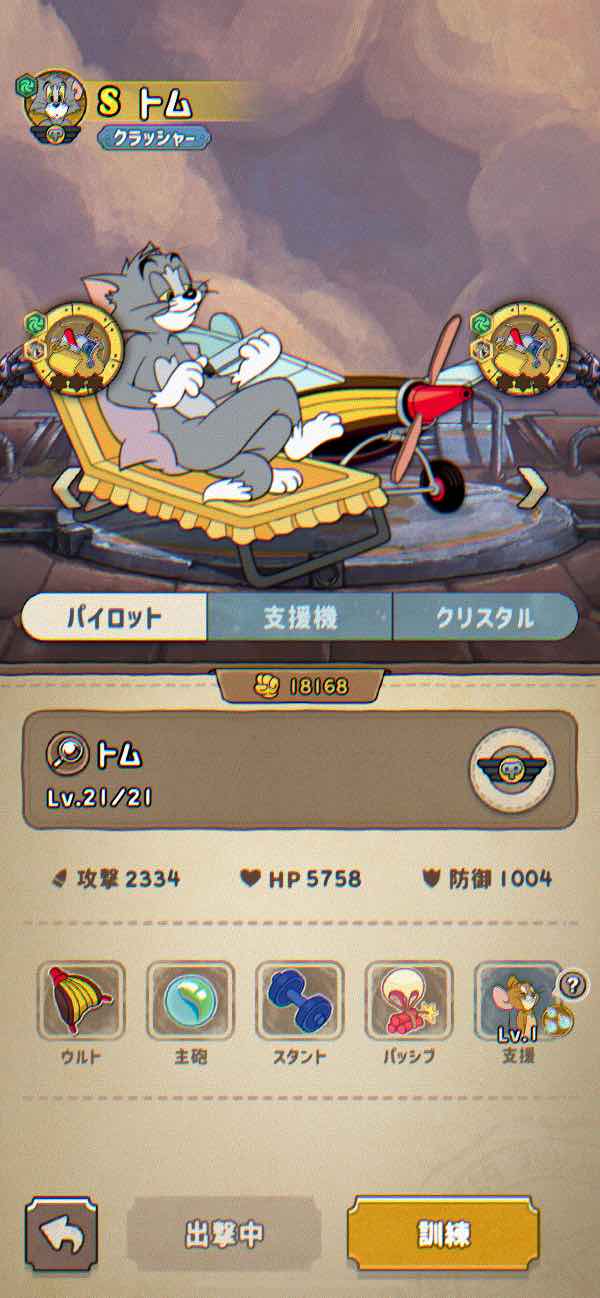Viewport: 600px width, 1298px height.
Task: Check the スタント skill icon
Action: coord(299,1002)
